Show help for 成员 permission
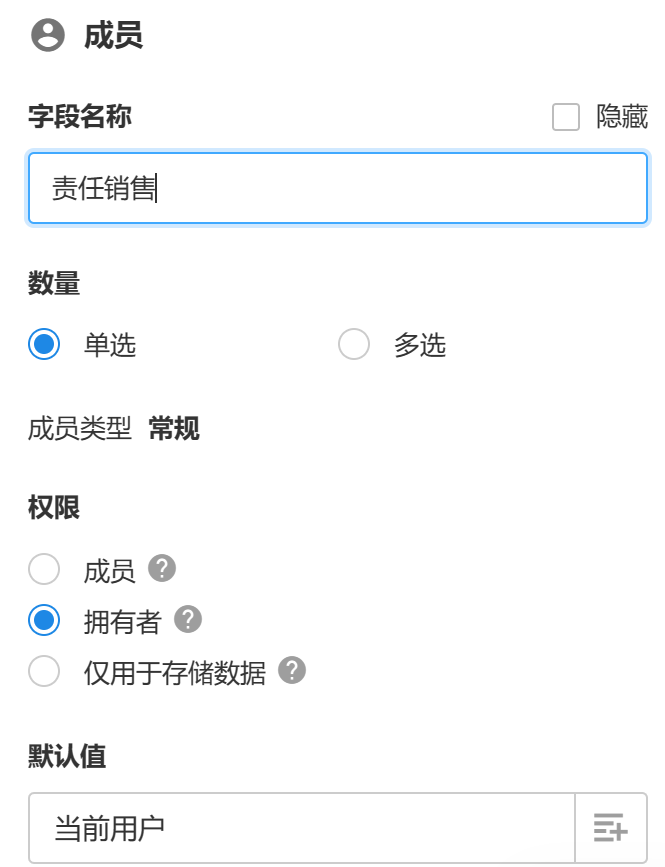The image size is (665, 867). click(x=162, y=569)
